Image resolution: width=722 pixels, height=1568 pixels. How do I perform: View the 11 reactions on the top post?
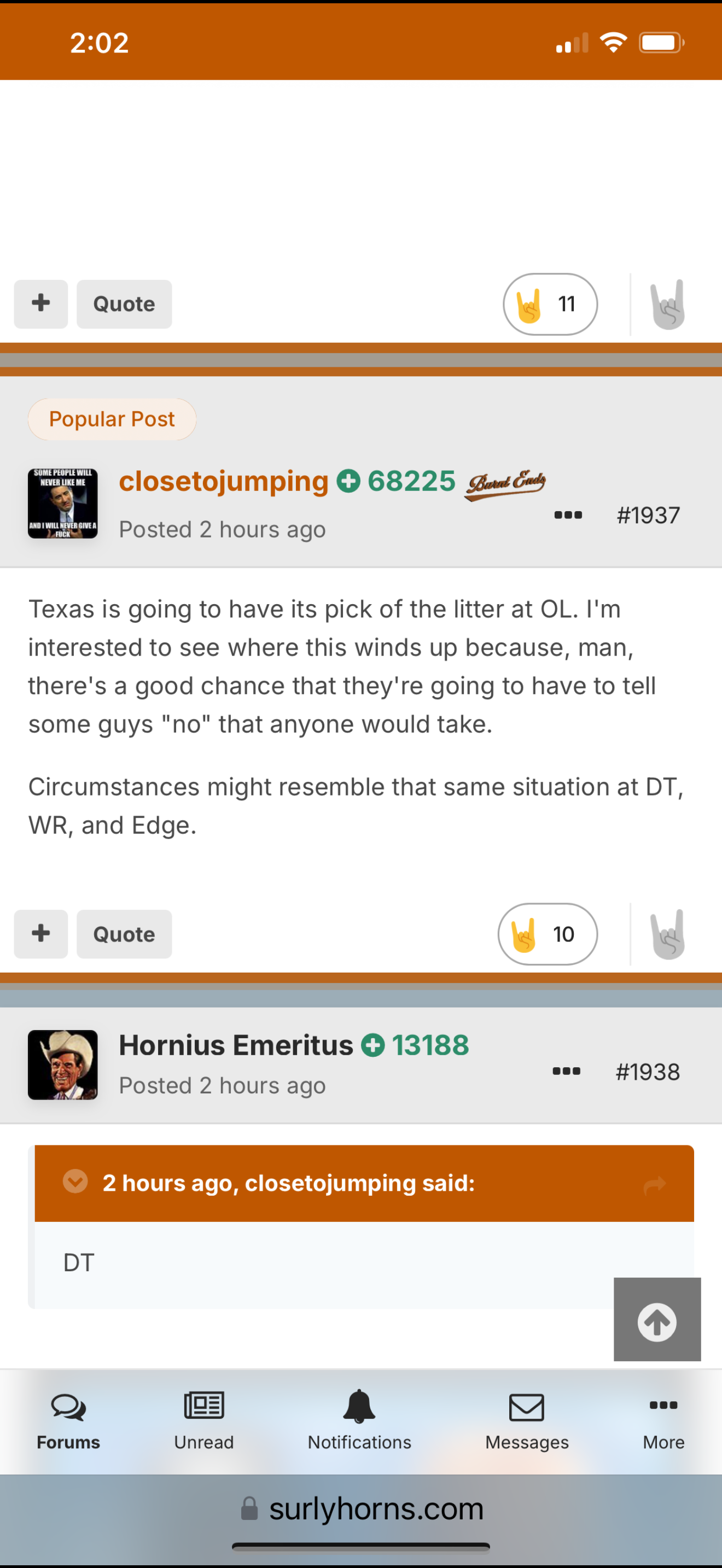[550, 304]
